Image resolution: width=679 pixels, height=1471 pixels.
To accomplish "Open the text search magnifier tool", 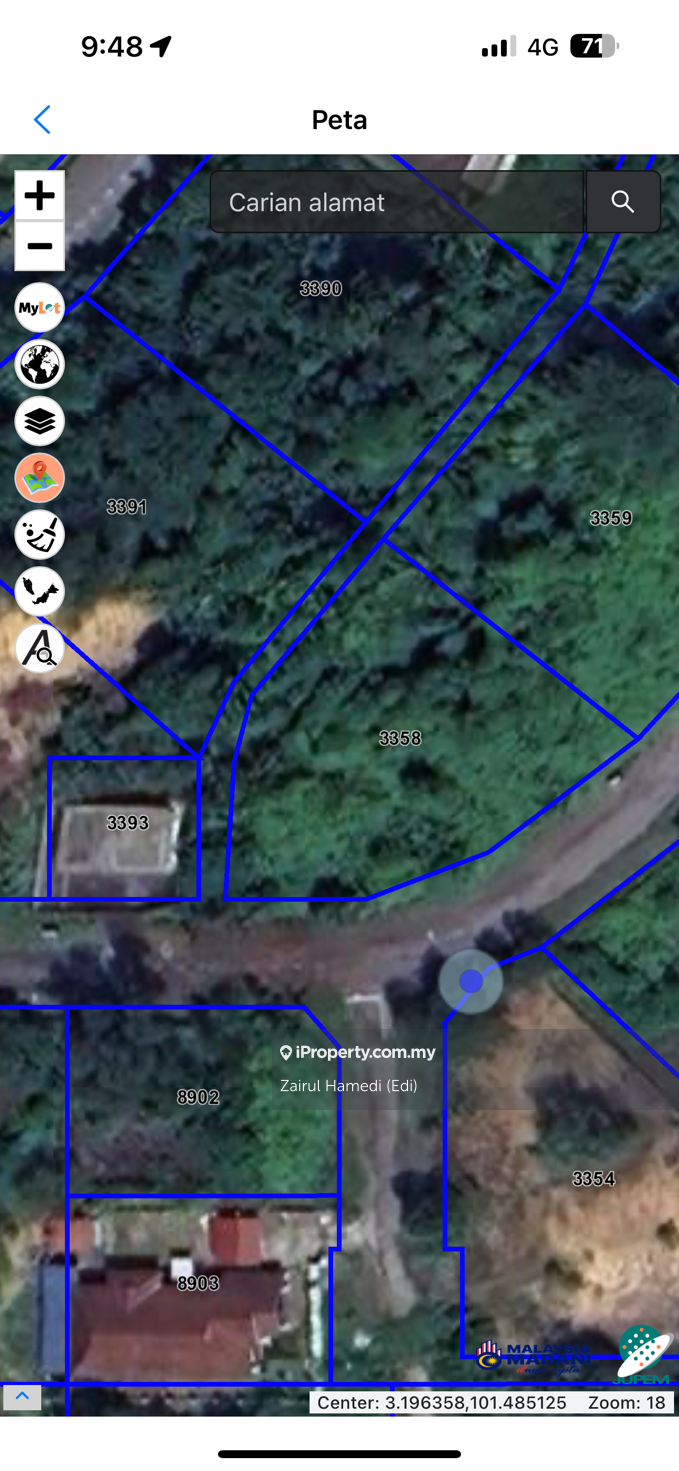I will tap(40, 648).
